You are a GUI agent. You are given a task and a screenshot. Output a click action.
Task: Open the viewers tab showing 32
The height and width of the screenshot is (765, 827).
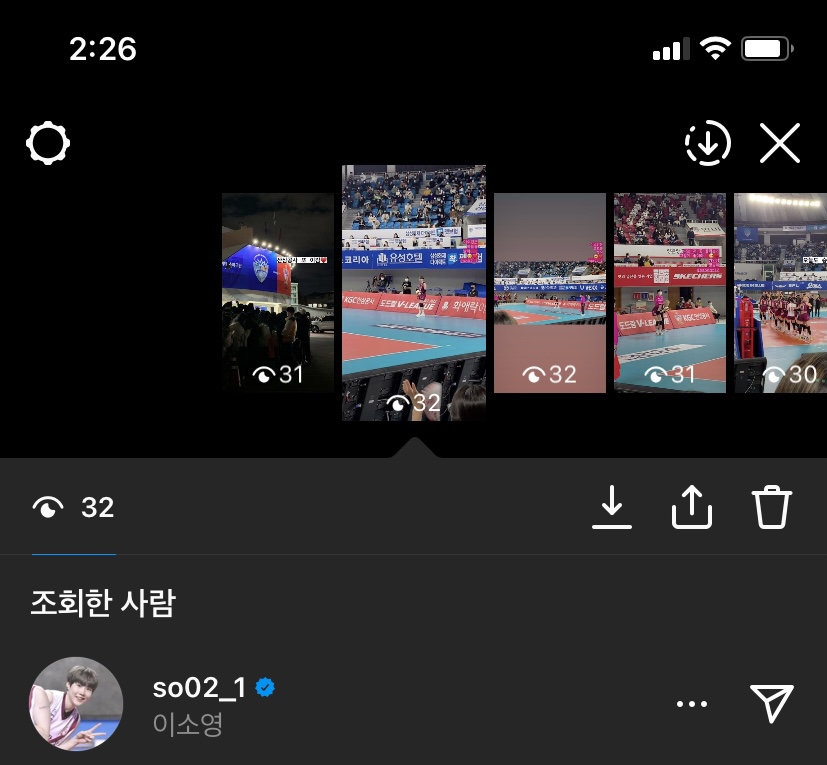[x=74, y=508]
